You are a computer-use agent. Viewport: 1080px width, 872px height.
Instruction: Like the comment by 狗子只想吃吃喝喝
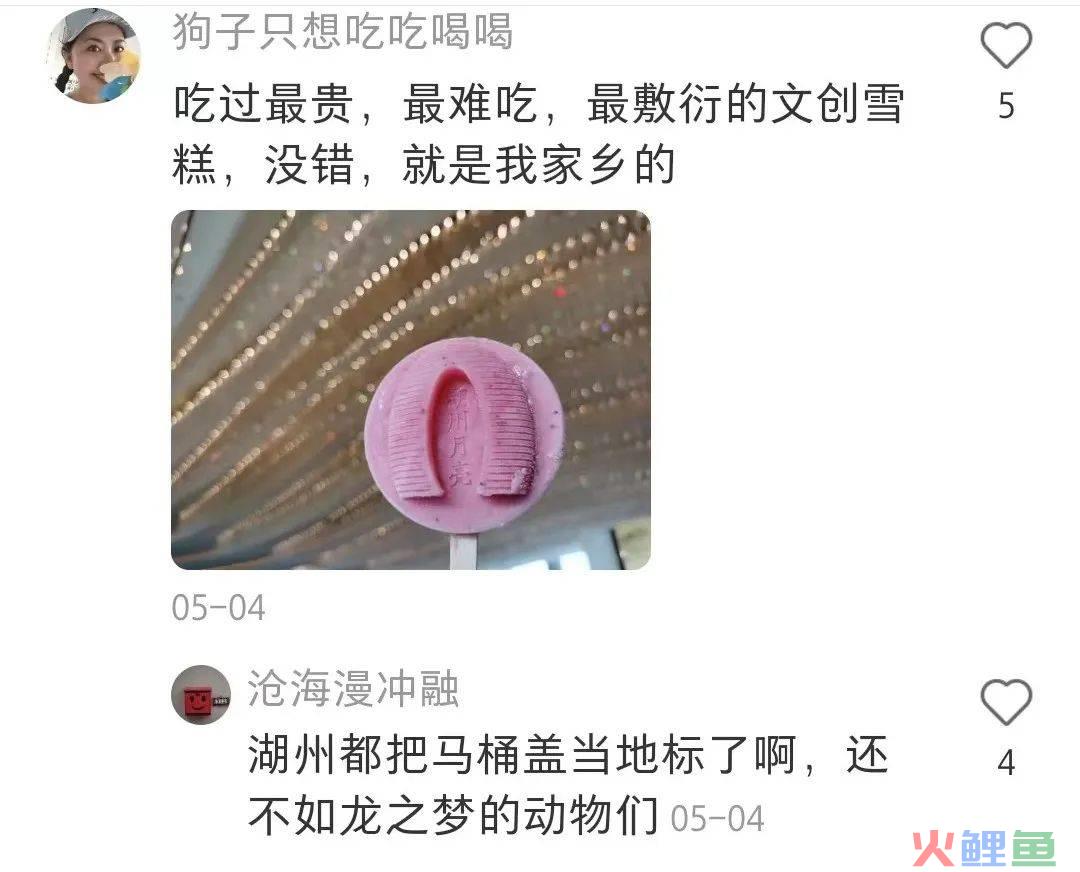pyautogui.click(x=1005, y=47)
